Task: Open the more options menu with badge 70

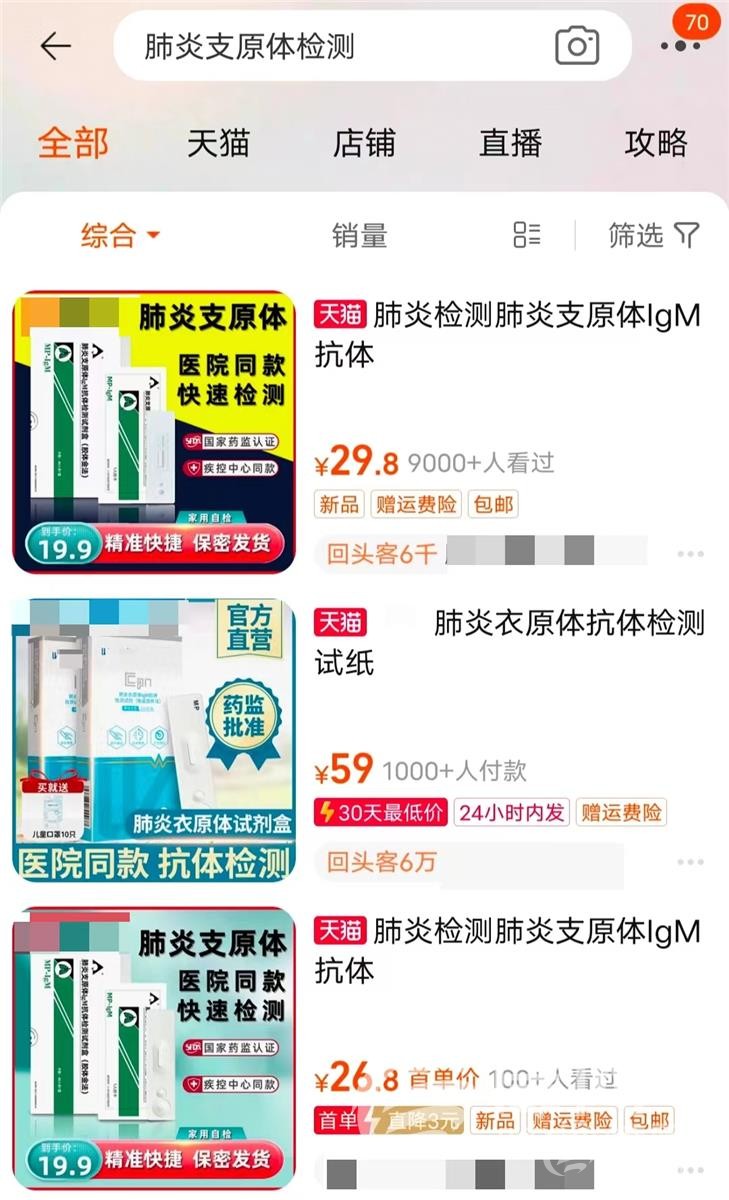Action: [x=682, y=45]
